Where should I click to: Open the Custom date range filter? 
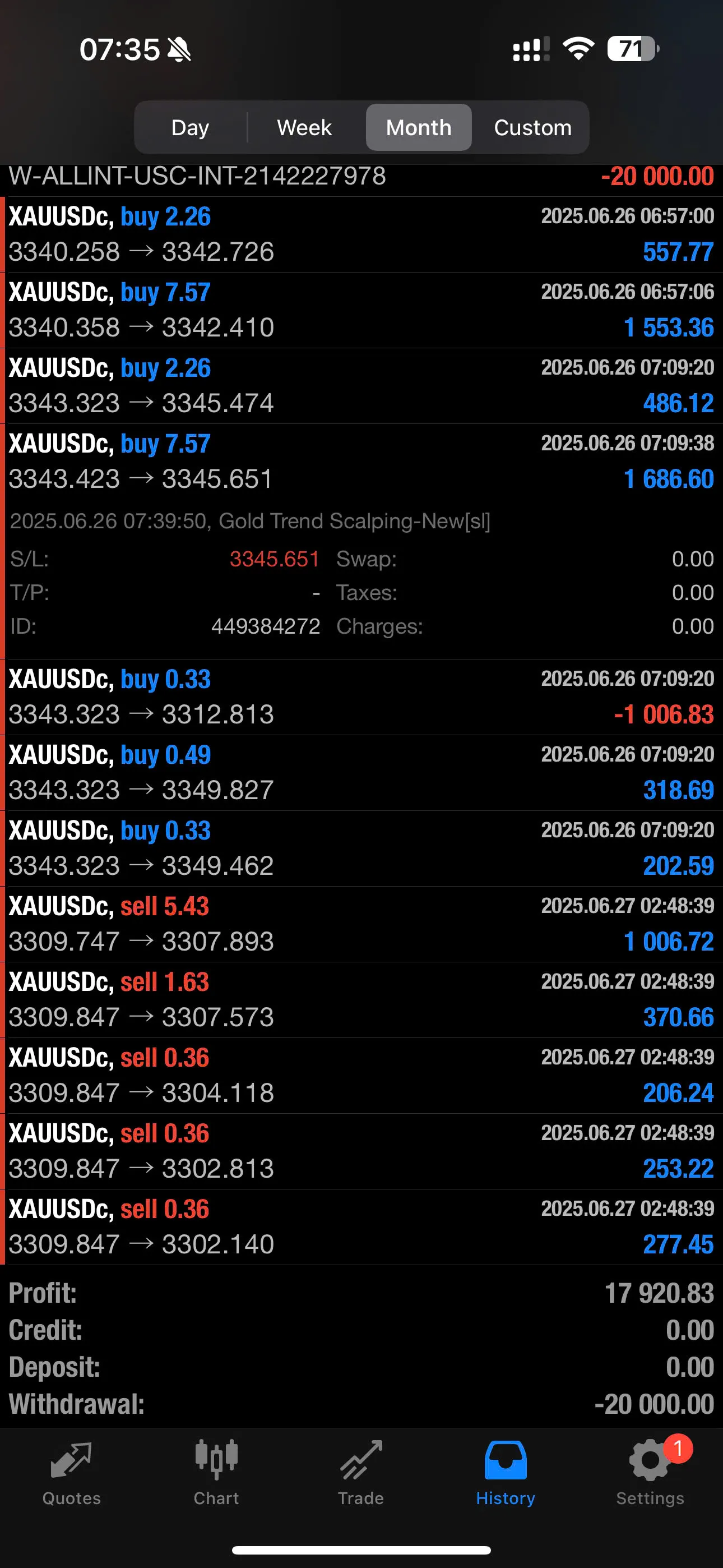(x=532, y=127)
